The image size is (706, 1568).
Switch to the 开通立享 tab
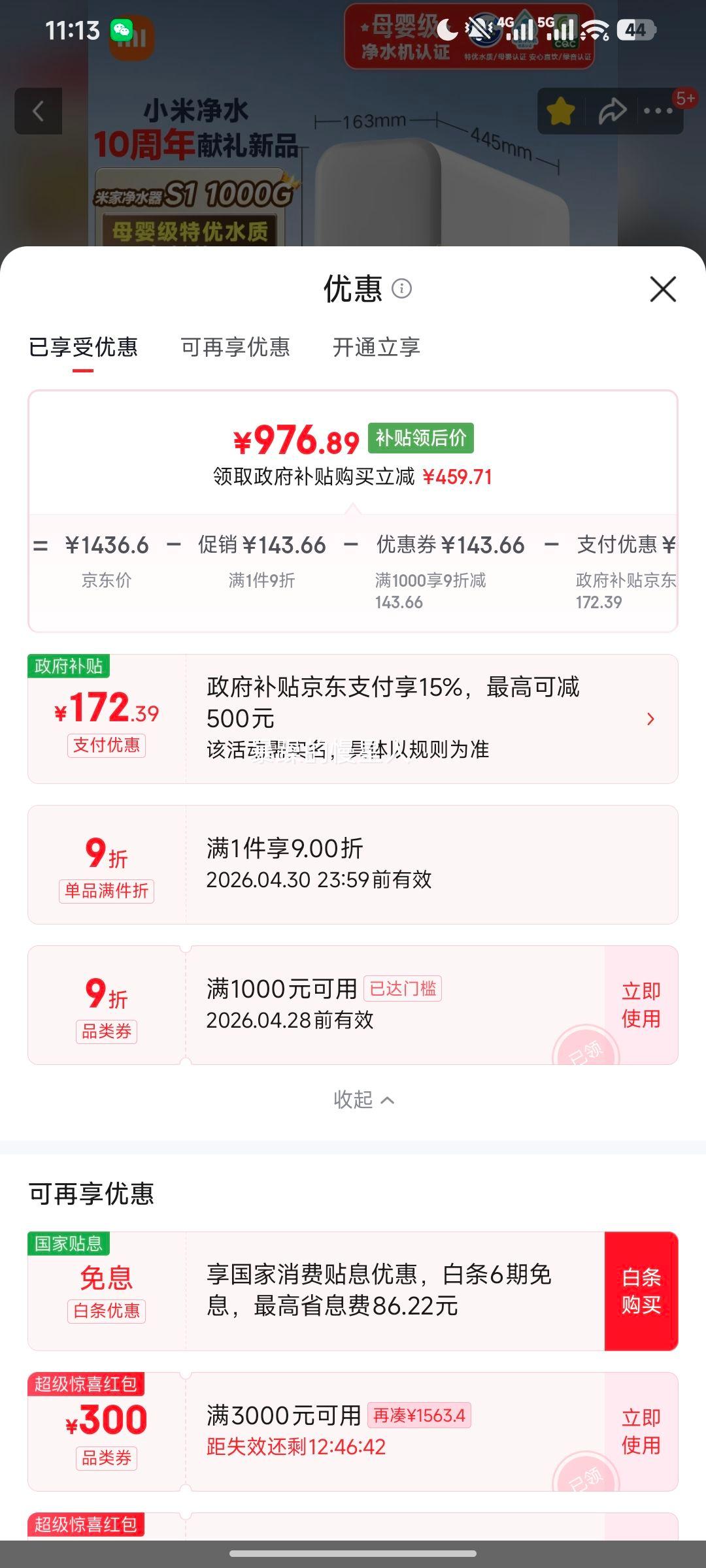click(376, 348)
